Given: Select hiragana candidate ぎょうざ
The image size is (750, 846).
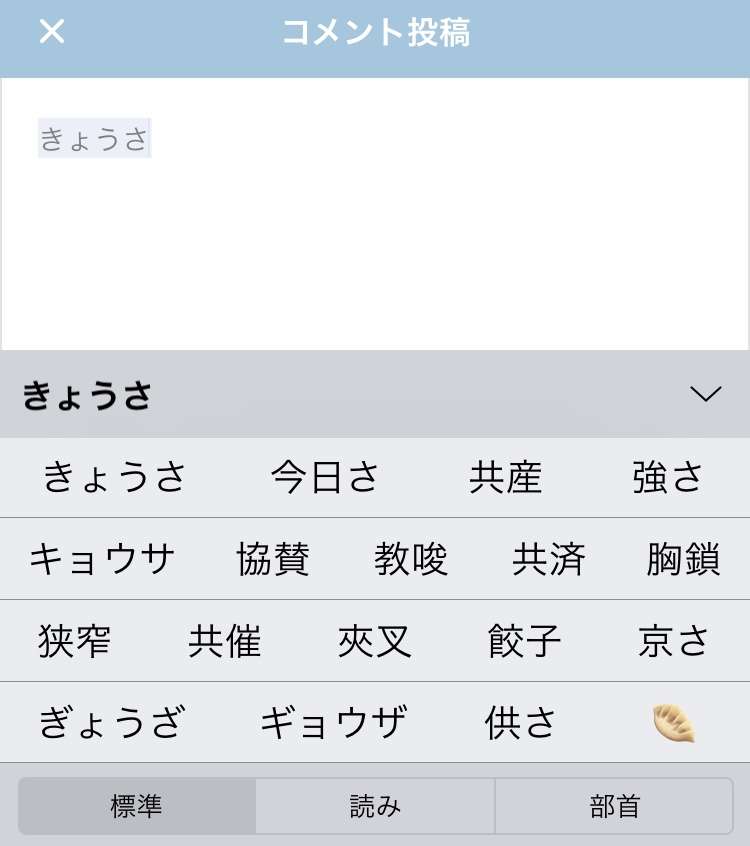Looking at the screenshot, I should pyautogui.click(x=111, y=722).
